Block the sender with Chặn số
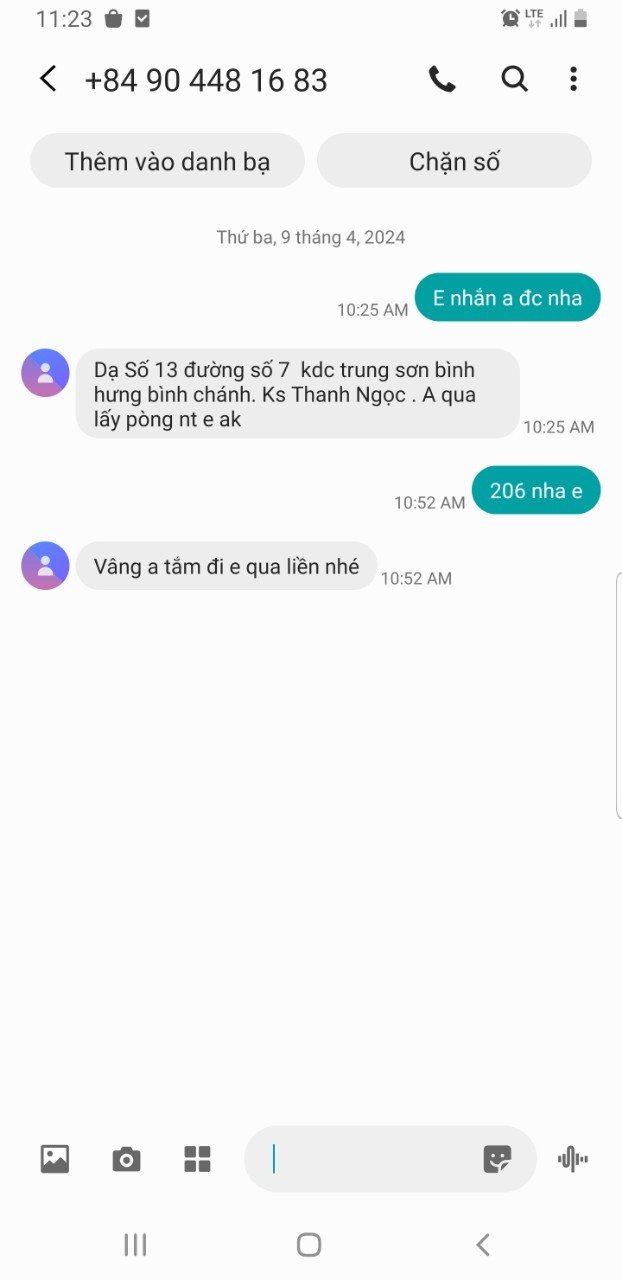The height and width of the screenshot is (1280, 622). [454, 161]
